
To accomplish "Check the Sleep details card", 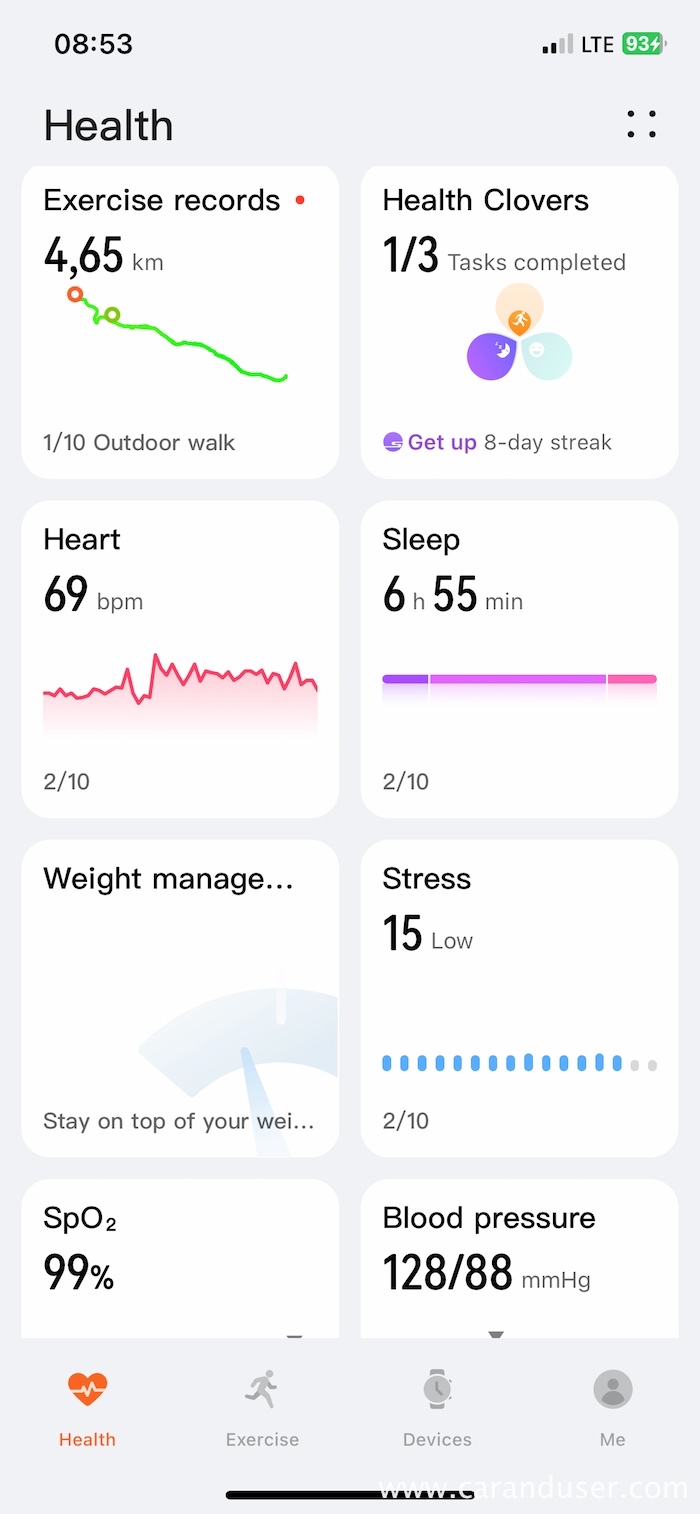I will click(519, 659).
